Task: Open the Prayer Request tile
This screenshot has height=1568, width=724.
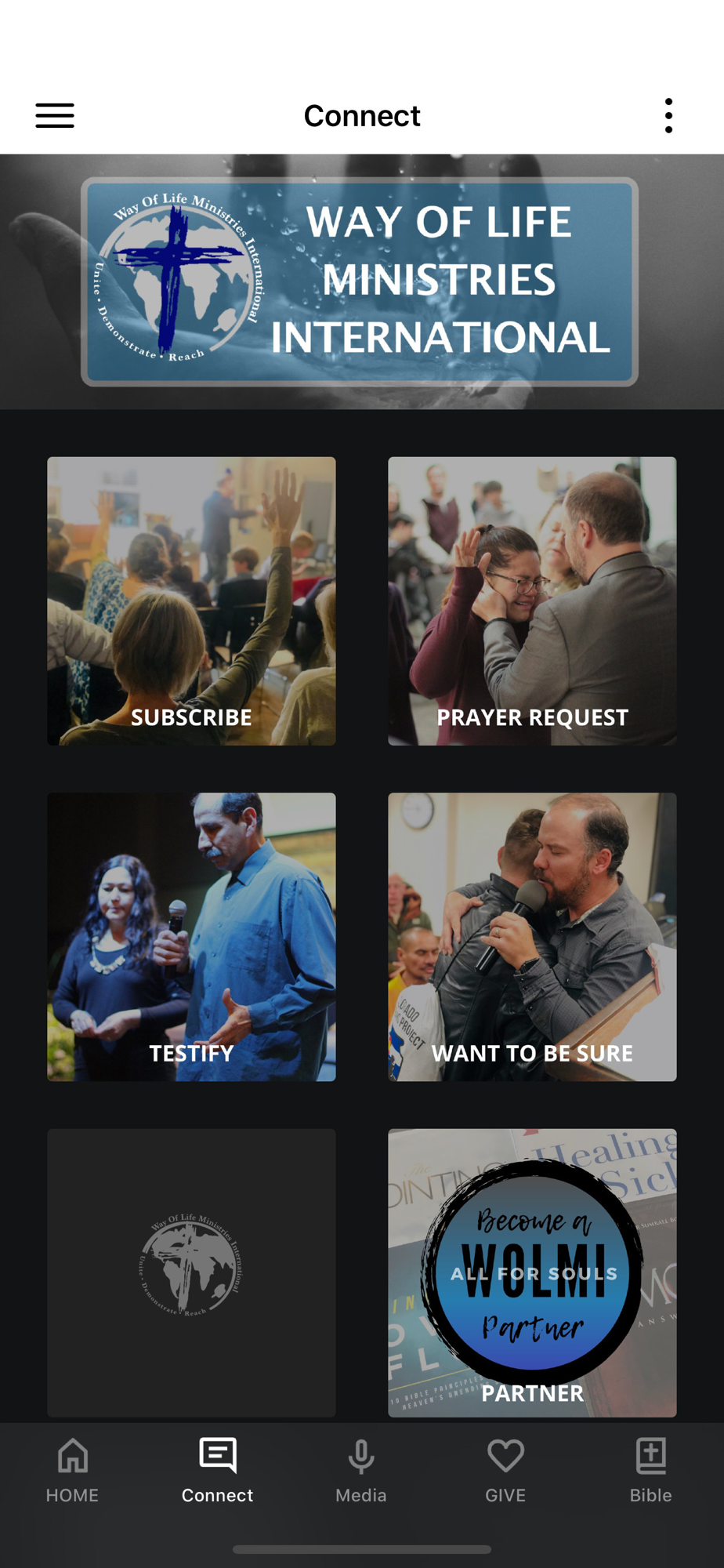Action: click(532, 601)
